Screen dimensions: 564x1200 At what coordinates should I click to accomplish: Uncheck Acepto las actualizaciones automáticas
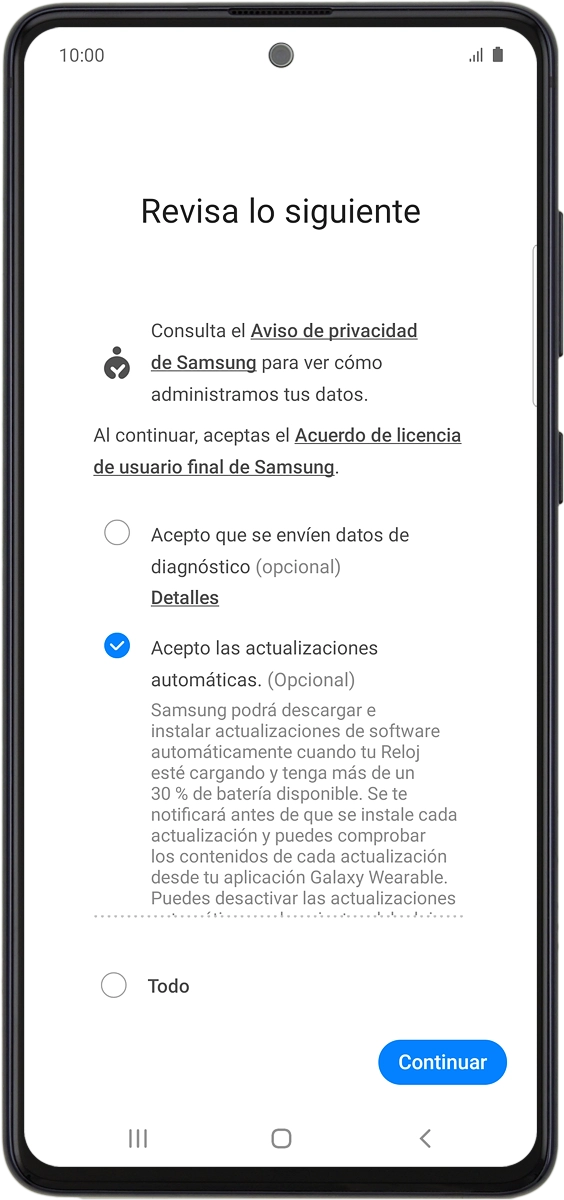(117, 646)
